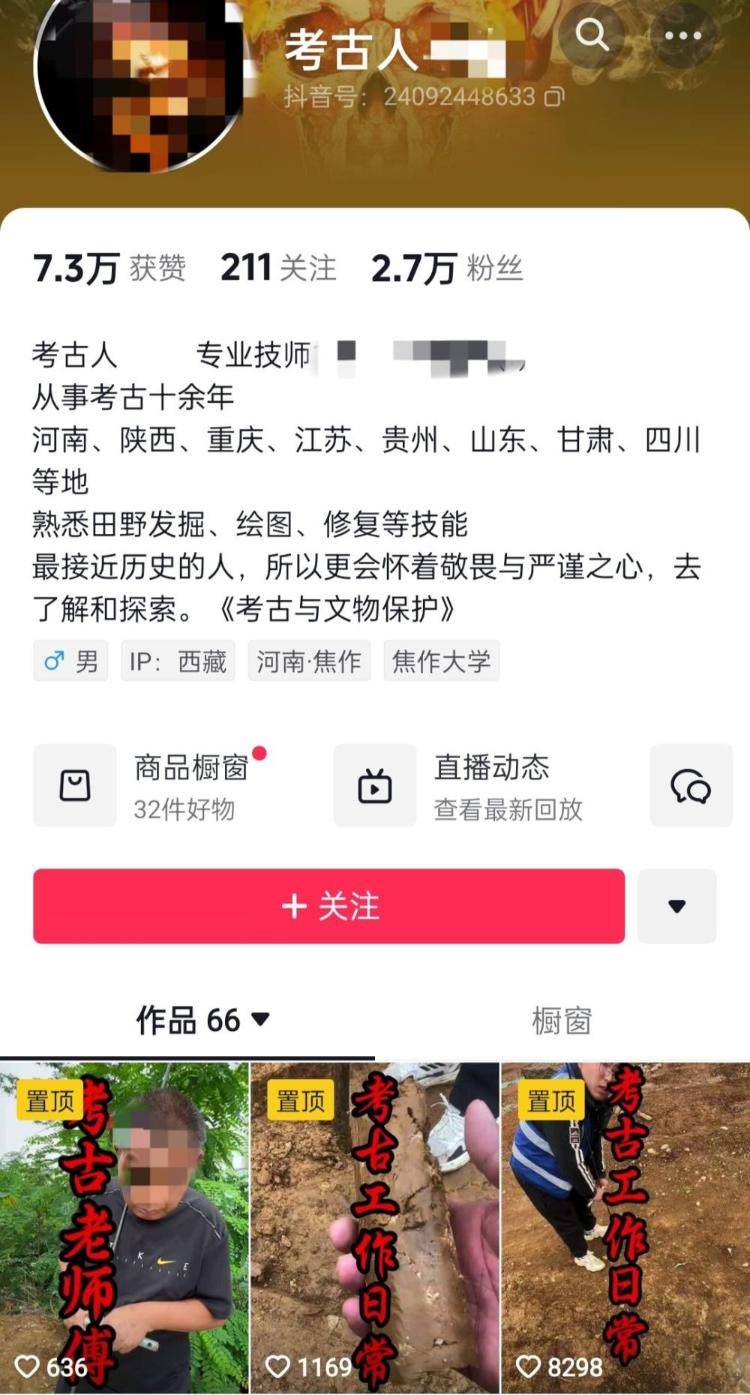750x1395 pixels.
Task: Click the heart icon on the 8298-likes video
Action: pyautogui.click(x=527, y=1362)
